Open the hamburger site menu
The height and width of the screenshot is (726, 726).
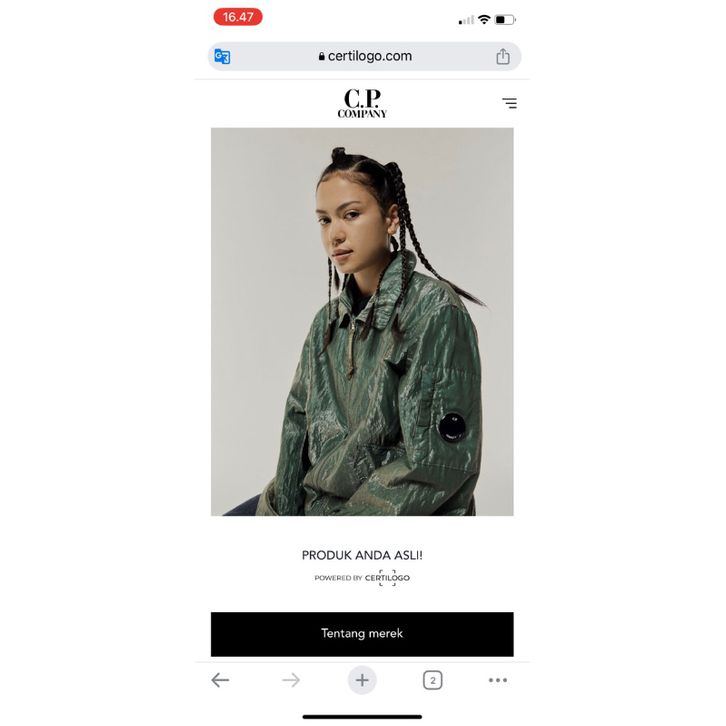click(509, 103)
